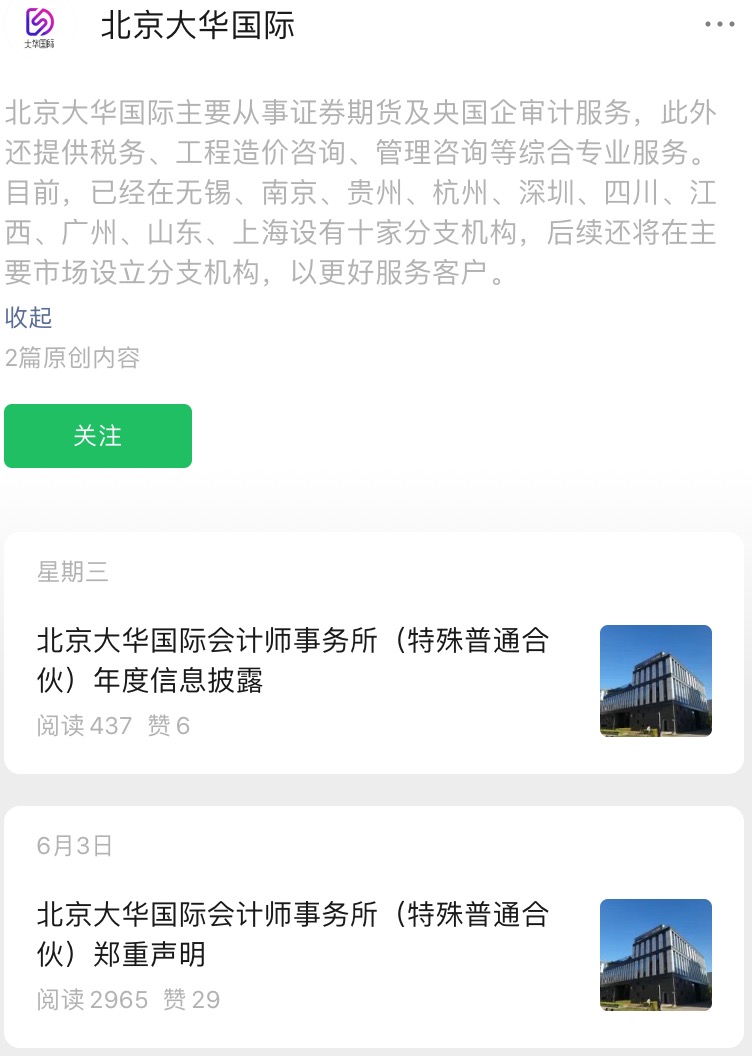This screenshot has width=752, height=1056.
Task: Open the three-dot overflow menu
Action: coord(719,25)
